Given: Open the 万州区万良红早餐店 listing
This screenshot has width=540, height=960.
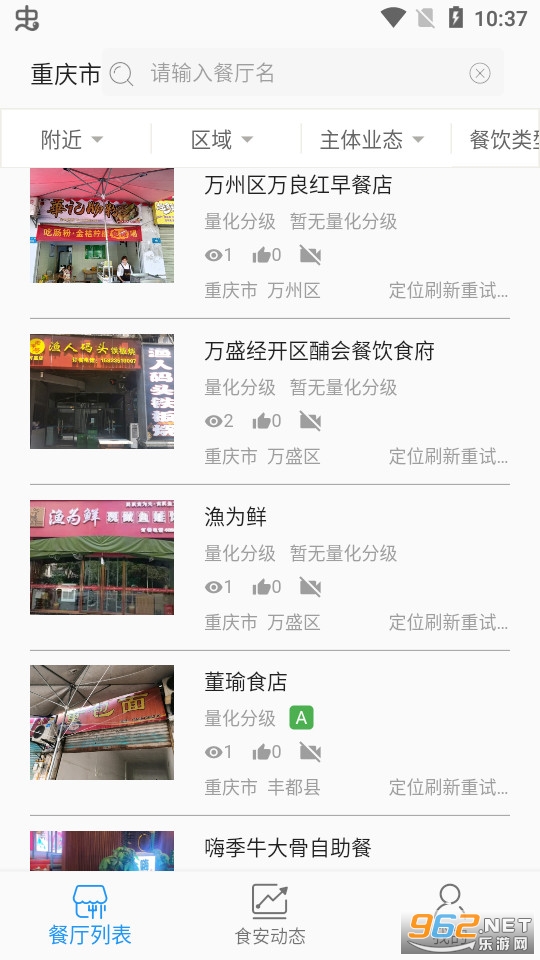Looking at the screenshot, I should point(270,236).
